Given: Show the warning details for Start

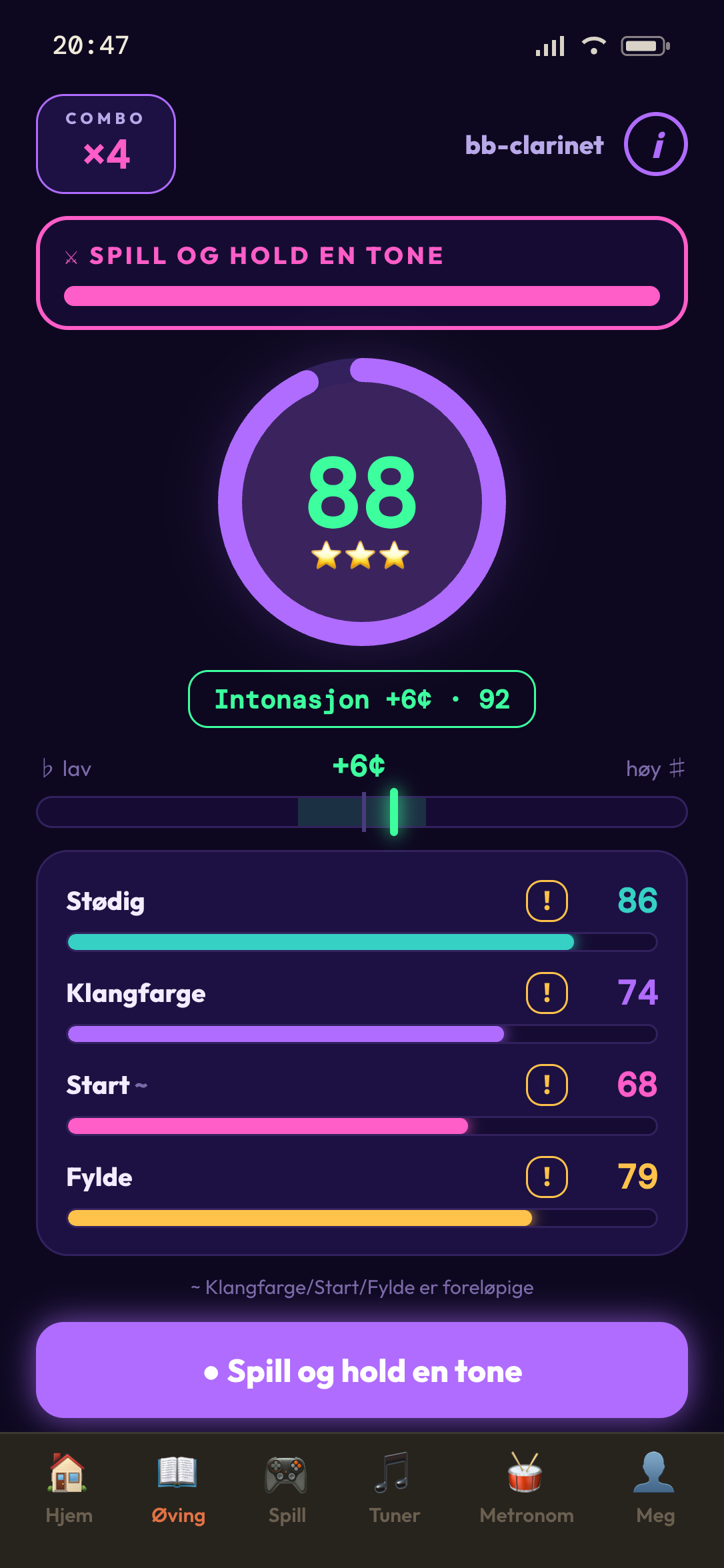Looking at the screenshot, I should (x=547, y=1085).
